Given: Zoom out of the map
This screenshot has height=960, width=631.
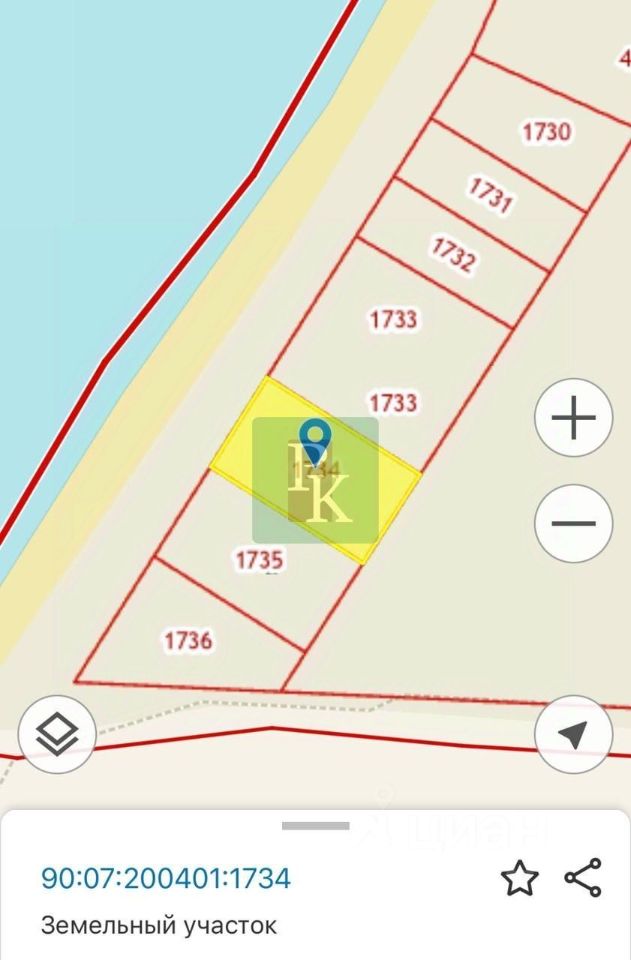Looking at the screenshot, I should 573,523.
